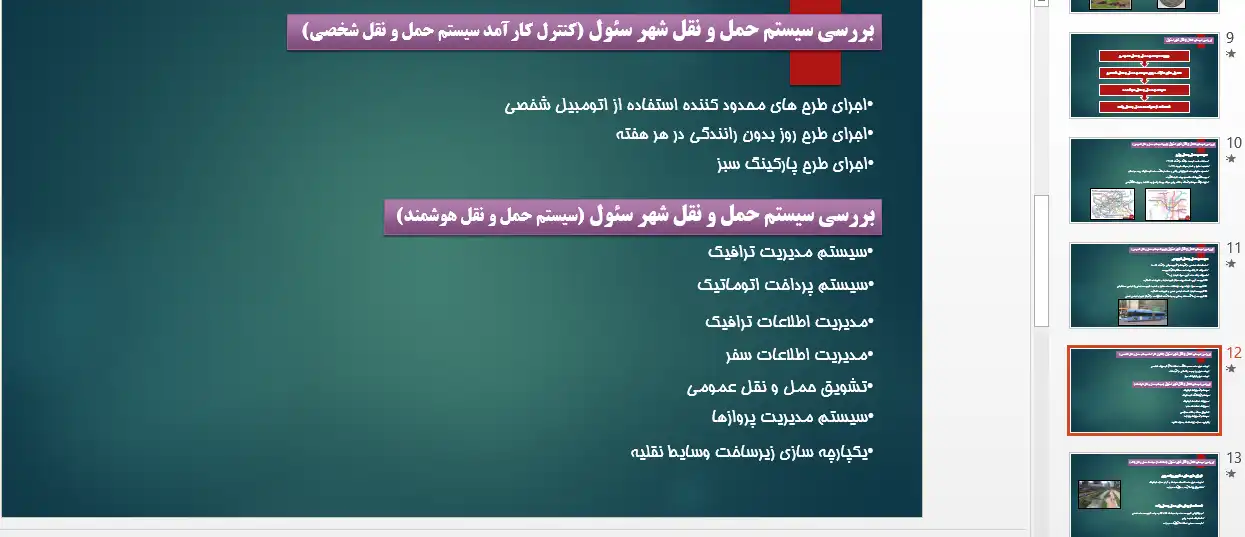Select the highlighted slide 12 thumbnail
The image size is (1245, 537).
click(x=1144, y=391)
